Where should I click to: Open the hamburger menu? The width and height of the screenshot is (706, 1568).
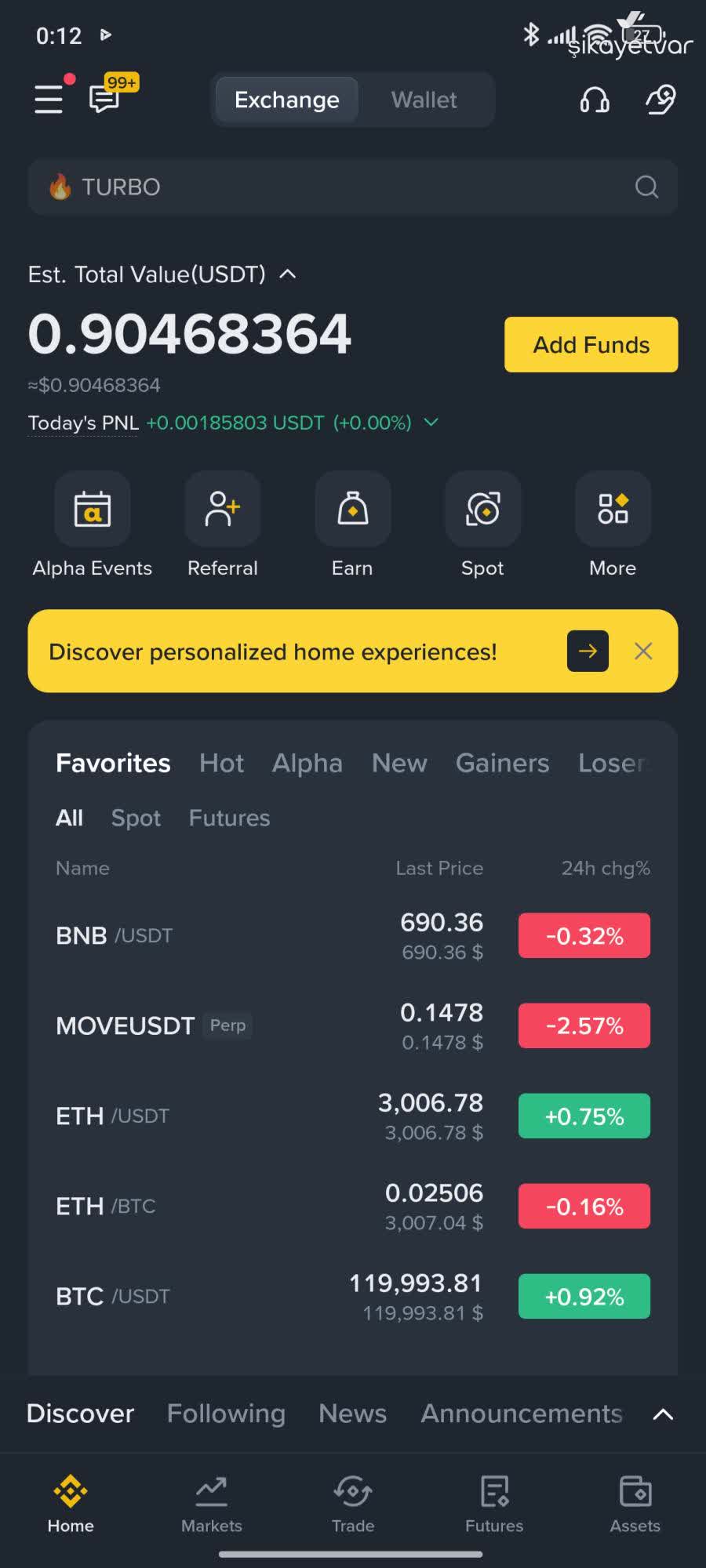49,99
